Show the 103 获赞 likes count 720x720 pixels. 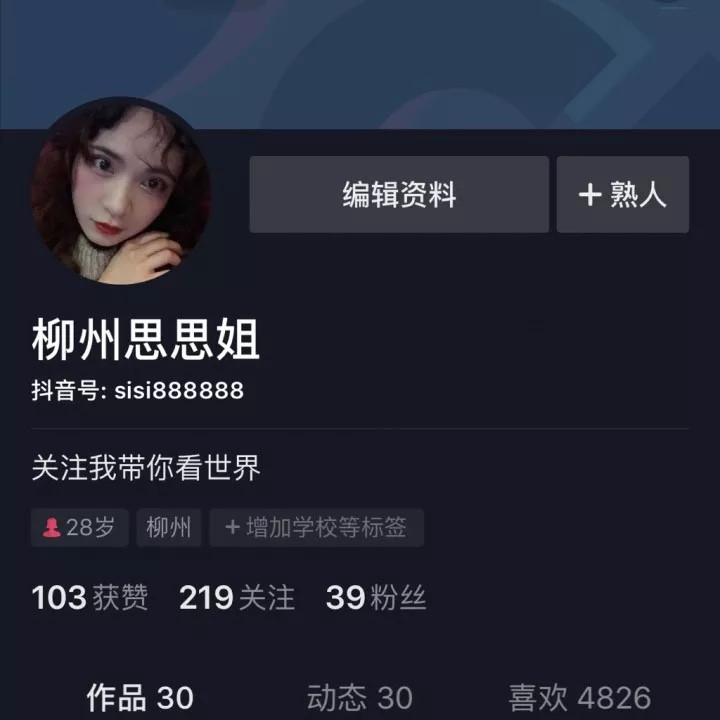90,598
